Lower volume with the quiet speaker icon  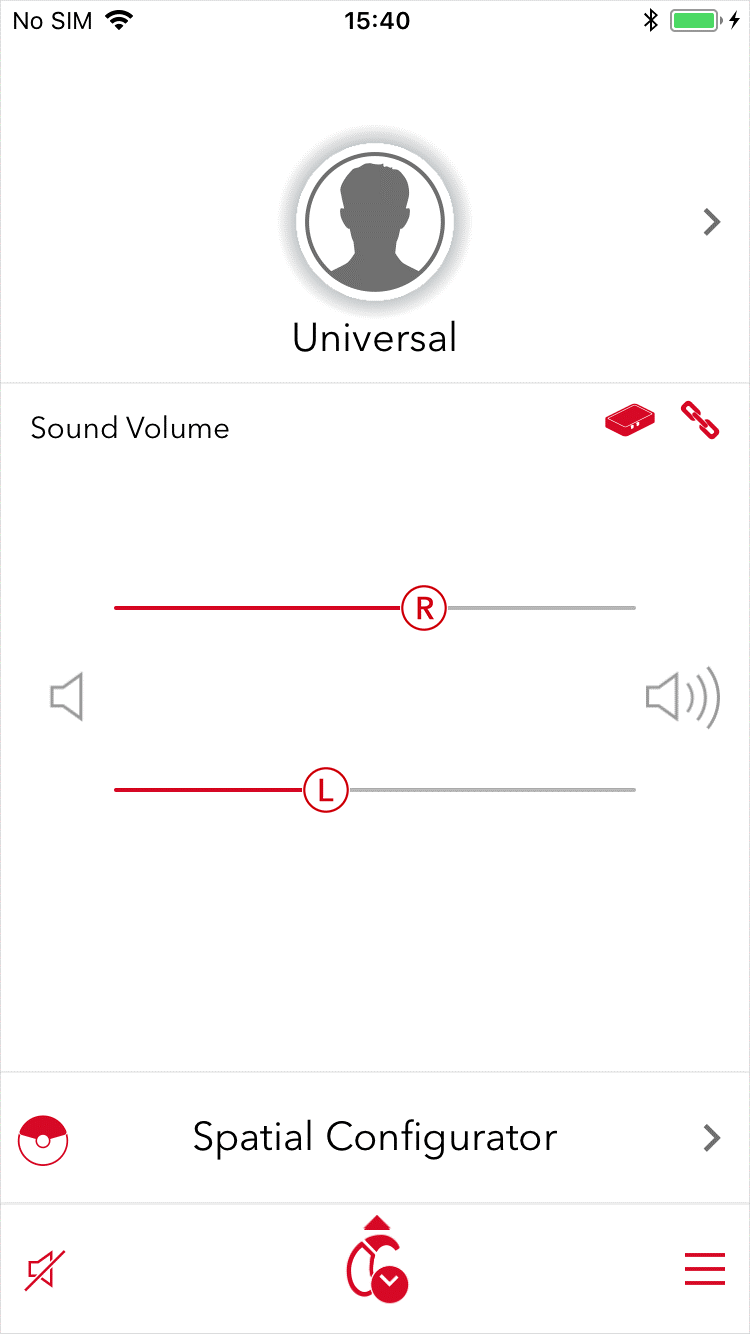(x=67, y=697)
